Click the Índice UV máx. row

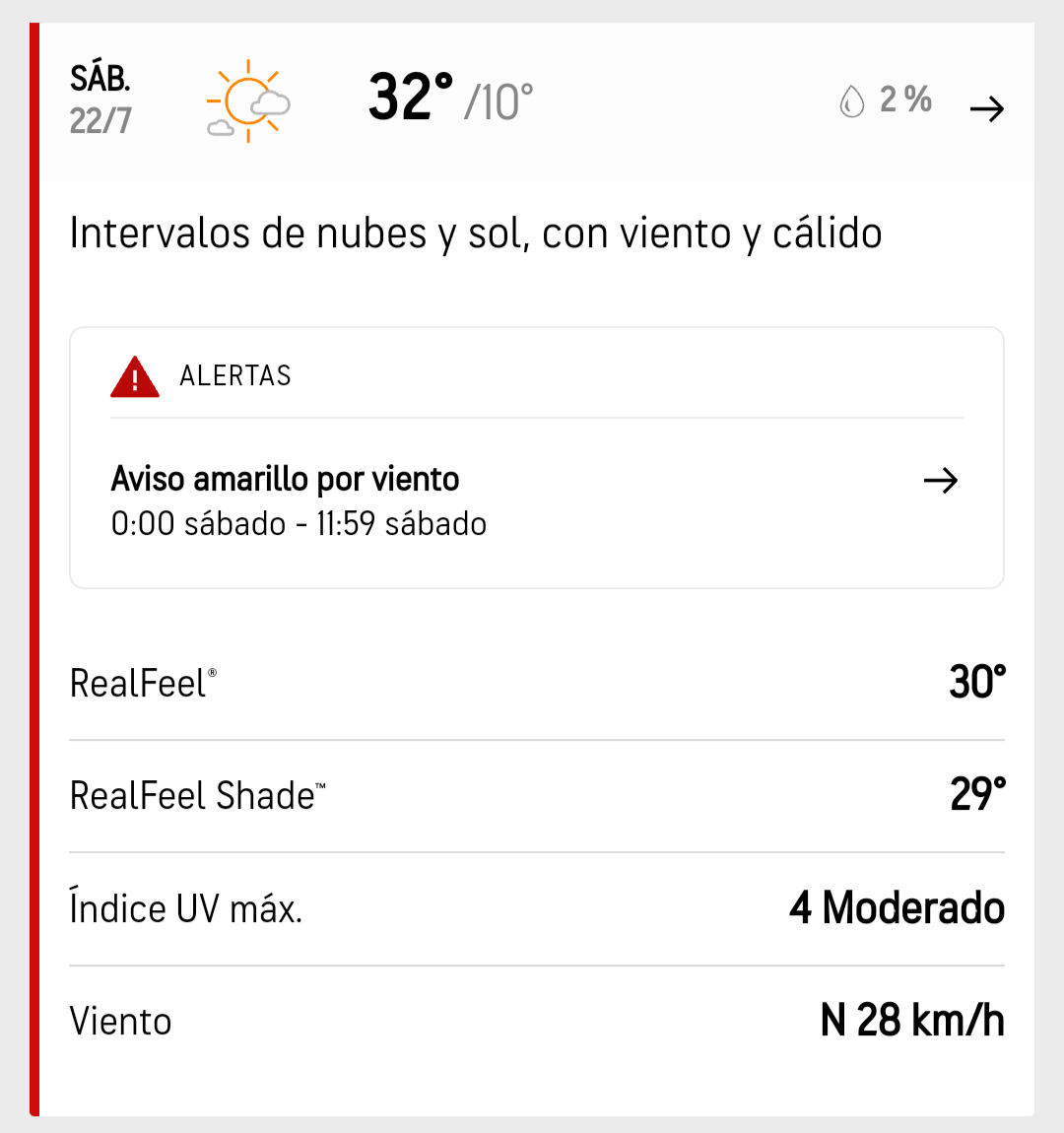tap(184, 908)
